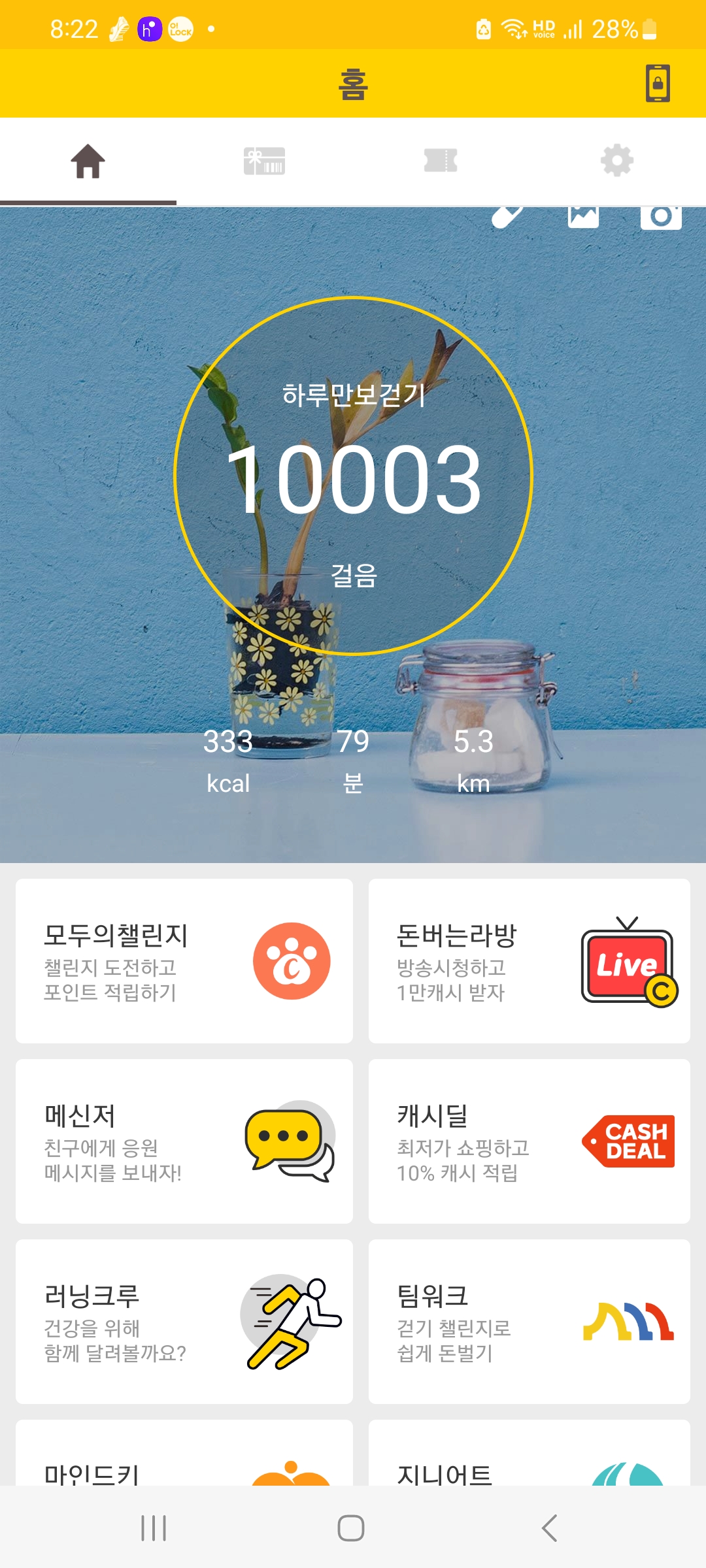Open the 메신저 card
The image size is (706, 1568).
(184, 1141)
